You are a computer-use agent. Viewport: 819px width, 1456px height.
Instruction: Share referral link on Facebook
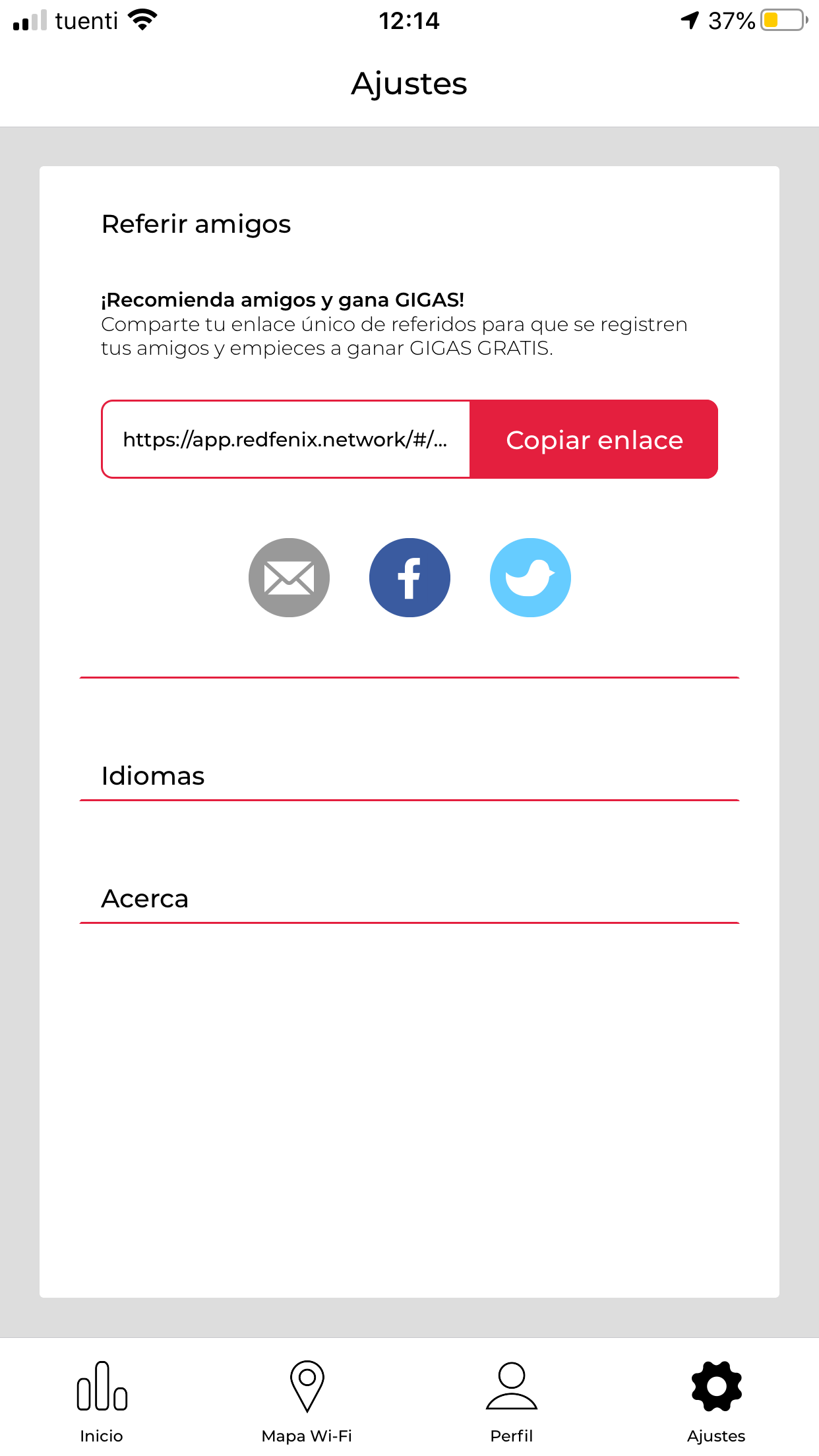[409, 578]
